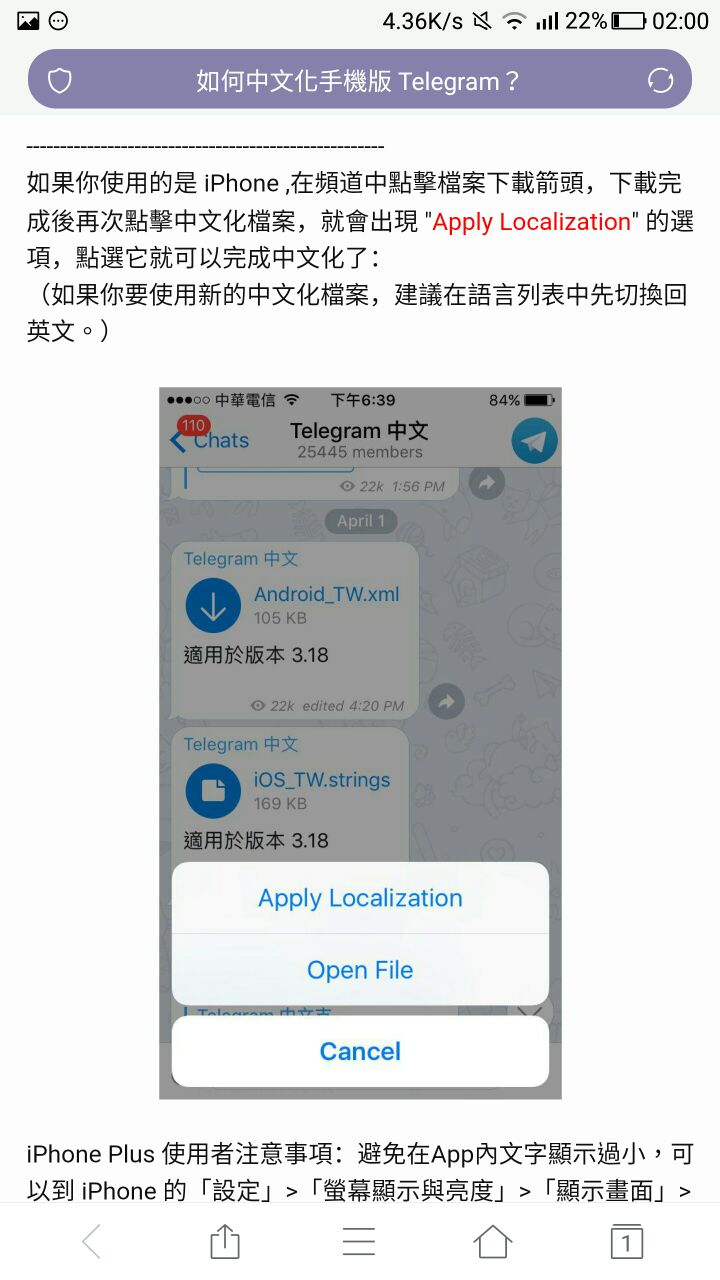Go to the browser's home page
Screen dimensions: 720x1280
[492, 1242]
